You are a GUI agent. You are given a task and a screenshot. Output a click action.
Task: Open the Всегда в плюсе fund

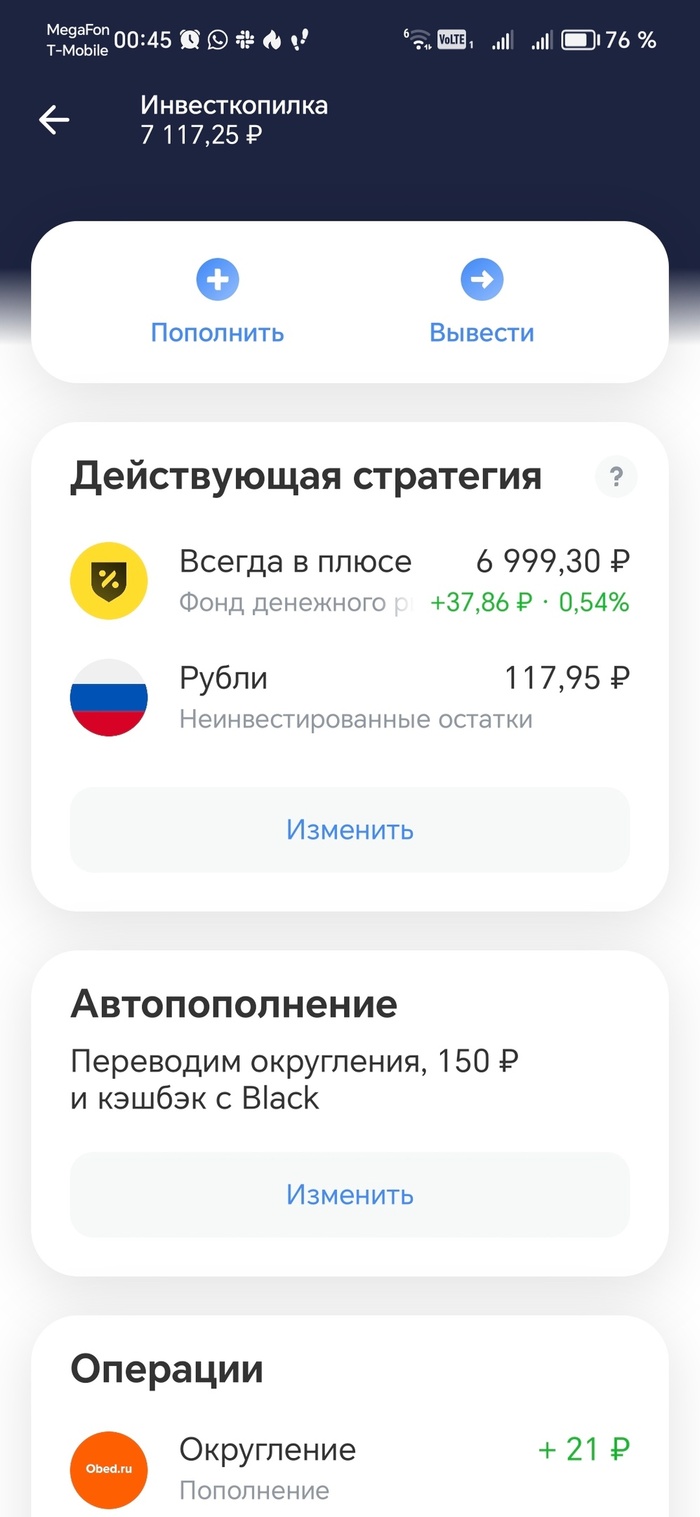point(349,580)
